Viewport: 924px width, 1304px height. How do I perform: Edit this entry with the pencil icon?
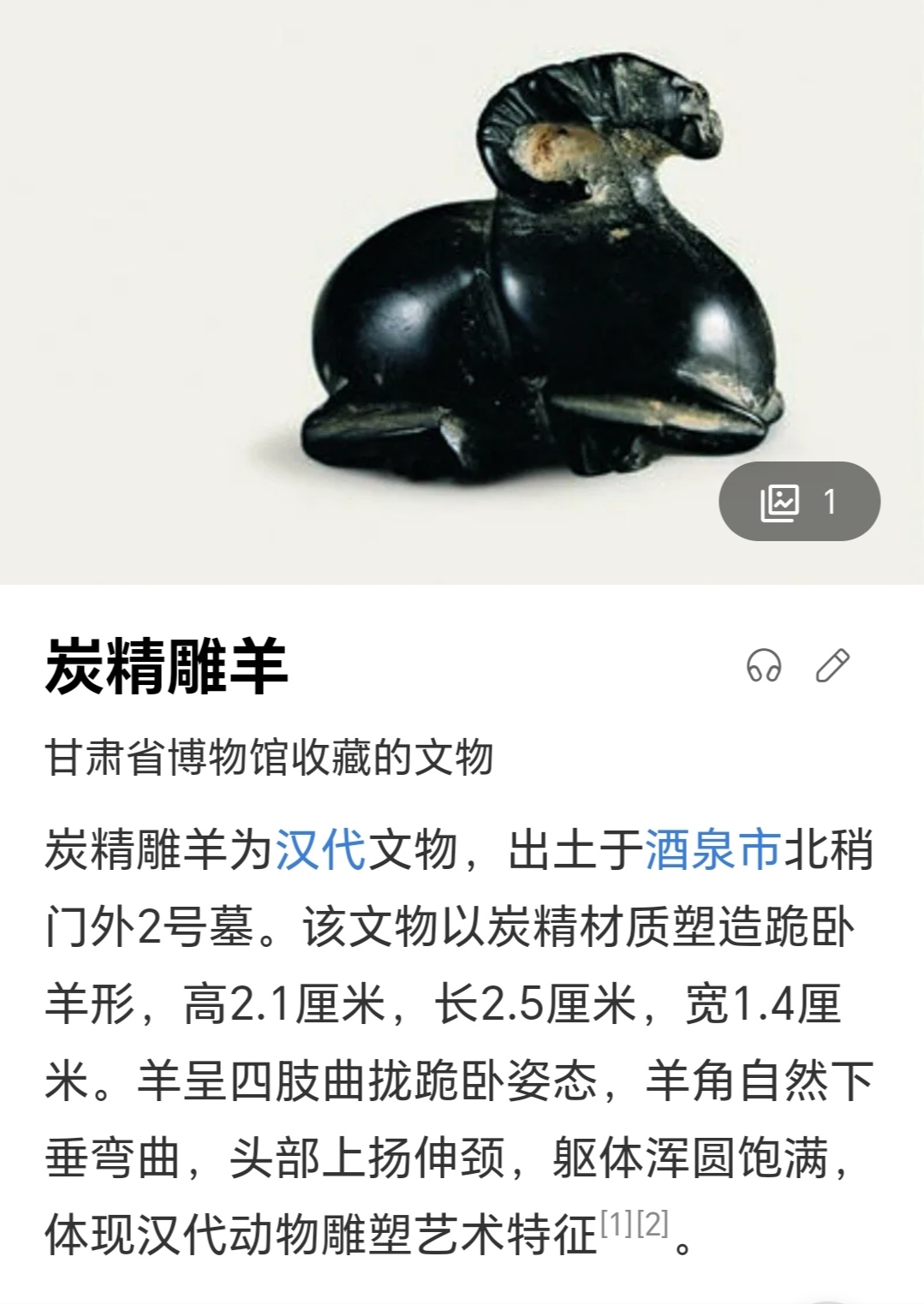(832, 665)
